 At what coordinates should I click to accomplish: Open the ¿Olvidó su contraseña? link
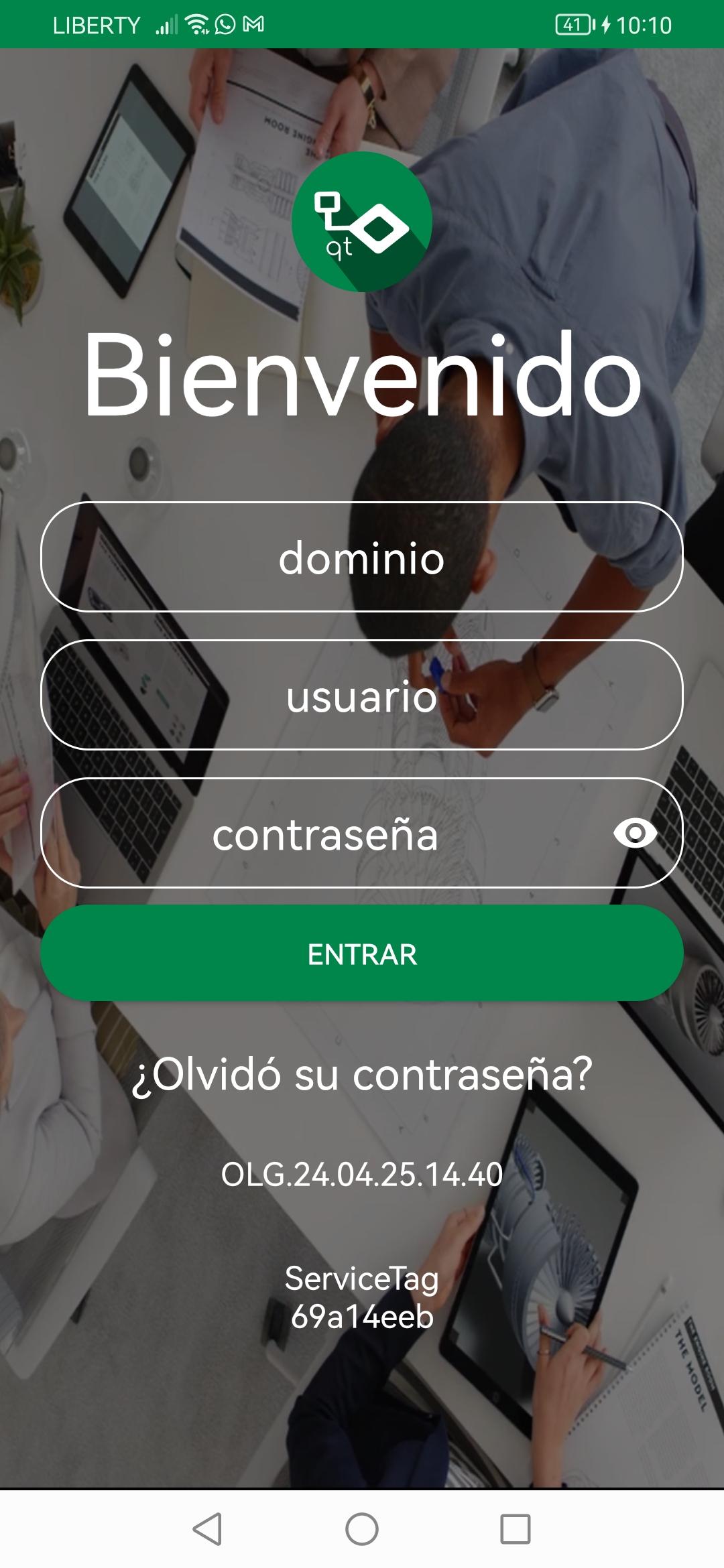tap(362, 1073)
